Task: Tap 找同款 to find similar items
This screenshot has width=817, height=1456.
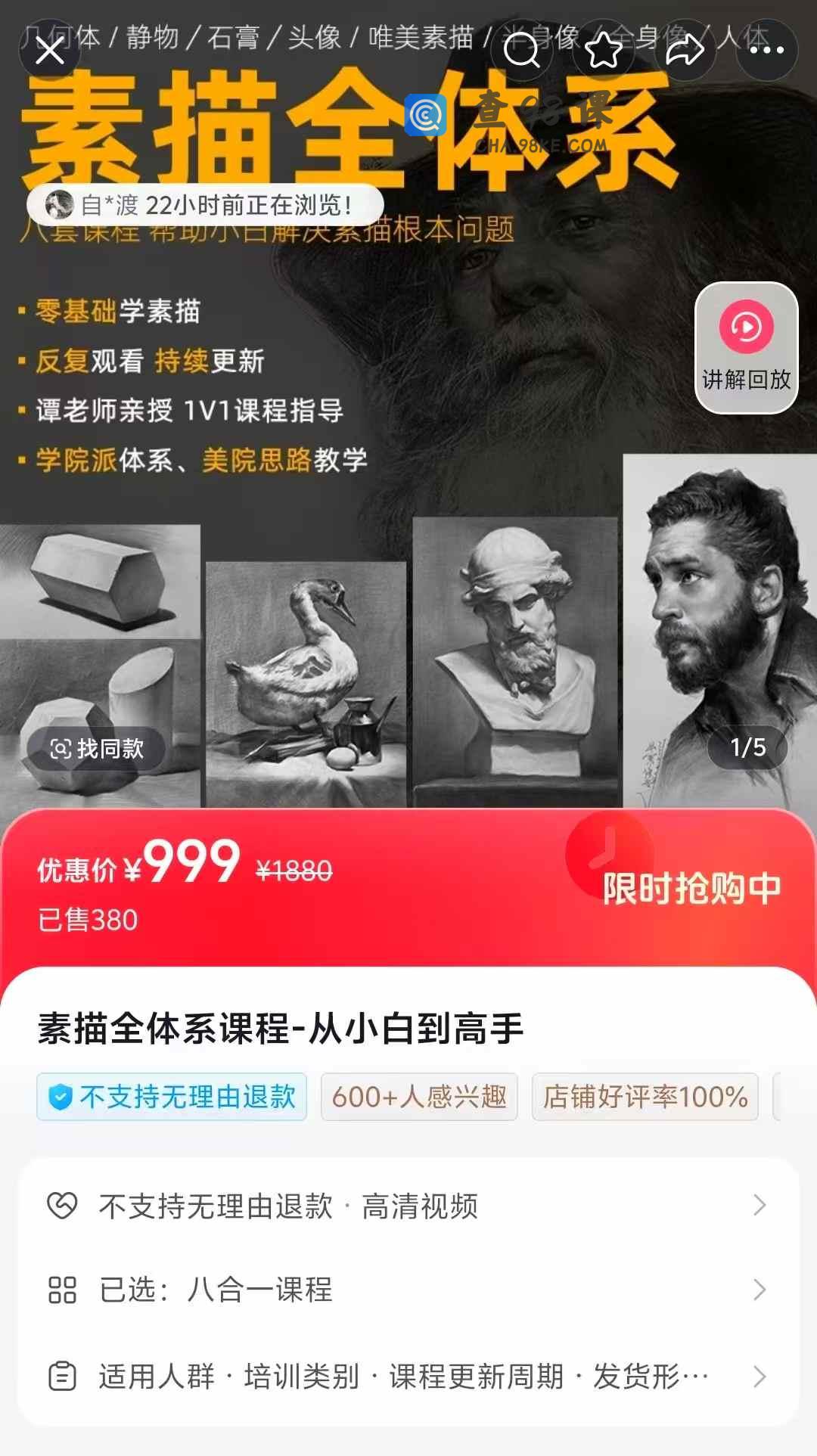Action: click(96, 749)
